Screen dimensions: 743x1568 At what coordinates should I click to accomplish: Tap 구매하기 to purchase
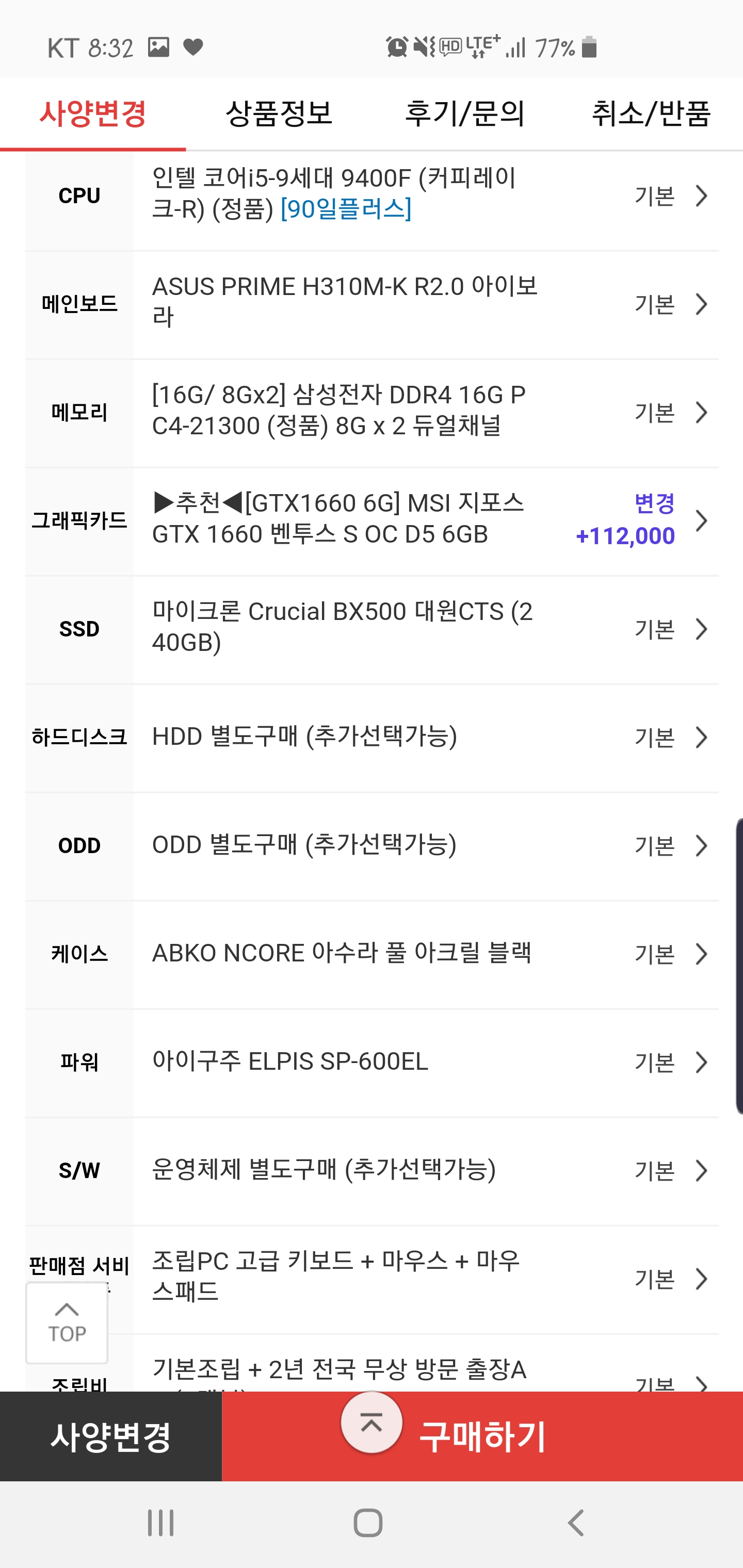point(482,1436)
